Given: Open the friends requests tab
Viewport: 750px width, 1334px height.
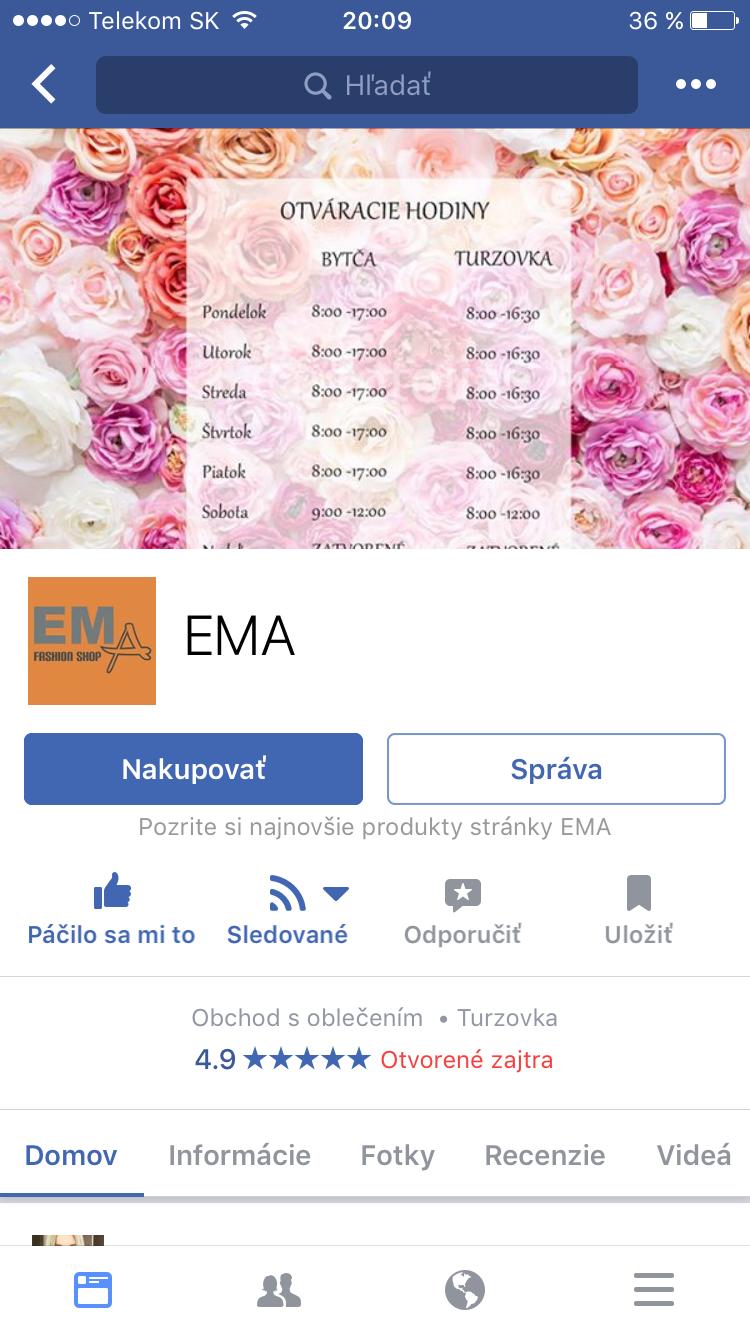Looking at the screenshot, I should pyautogui.click(x=279, y=1290).
